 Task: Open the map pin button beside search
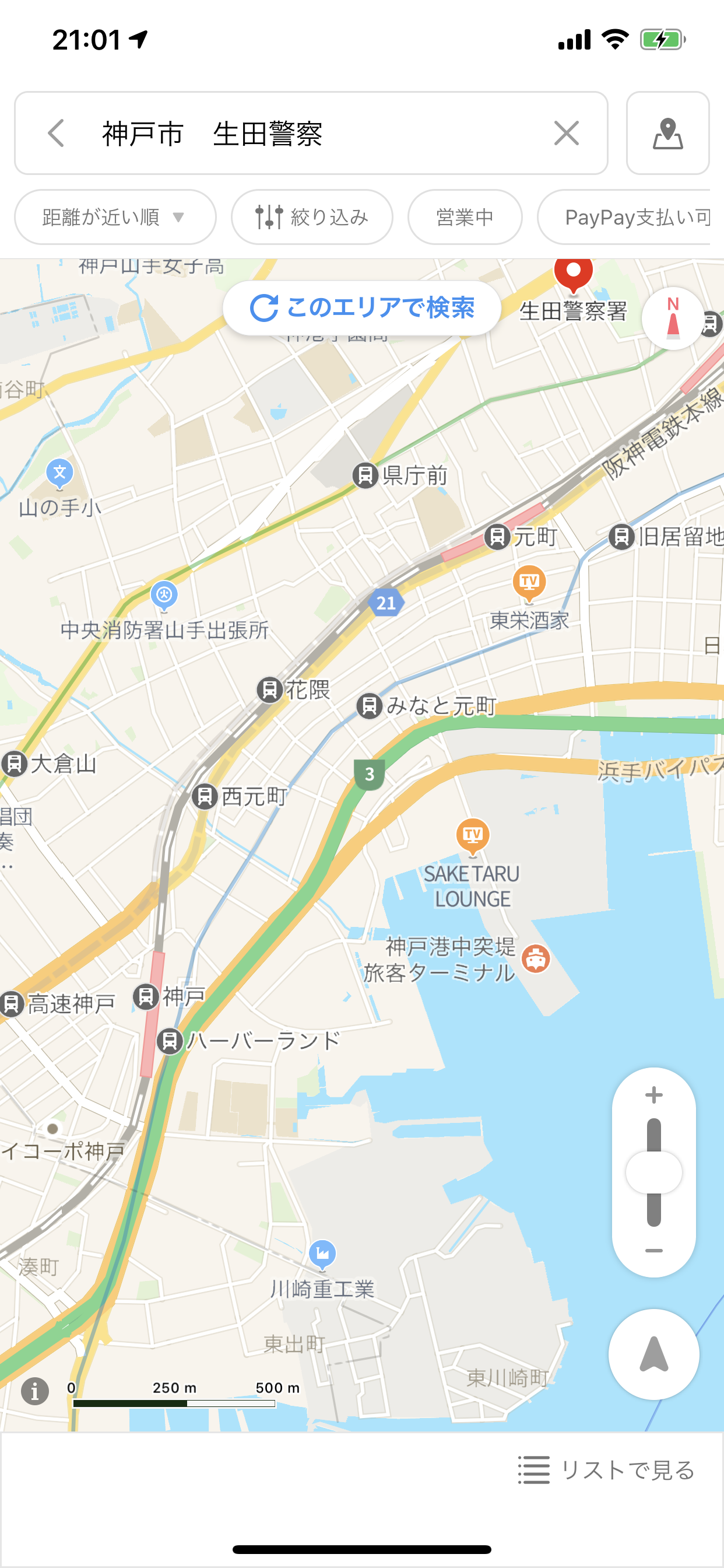pos(667,134)
